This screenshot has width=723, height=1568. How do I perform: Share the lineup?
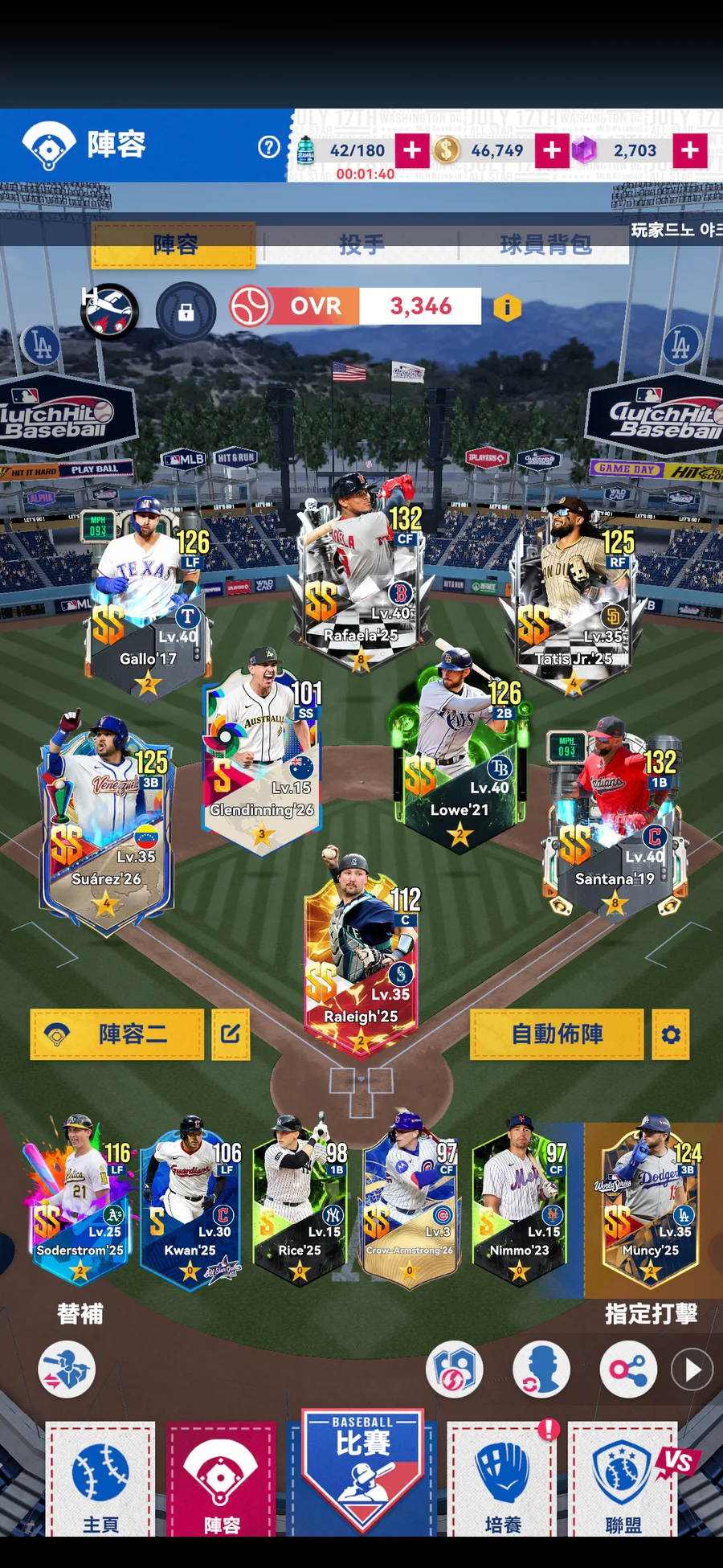(628, 1369)
